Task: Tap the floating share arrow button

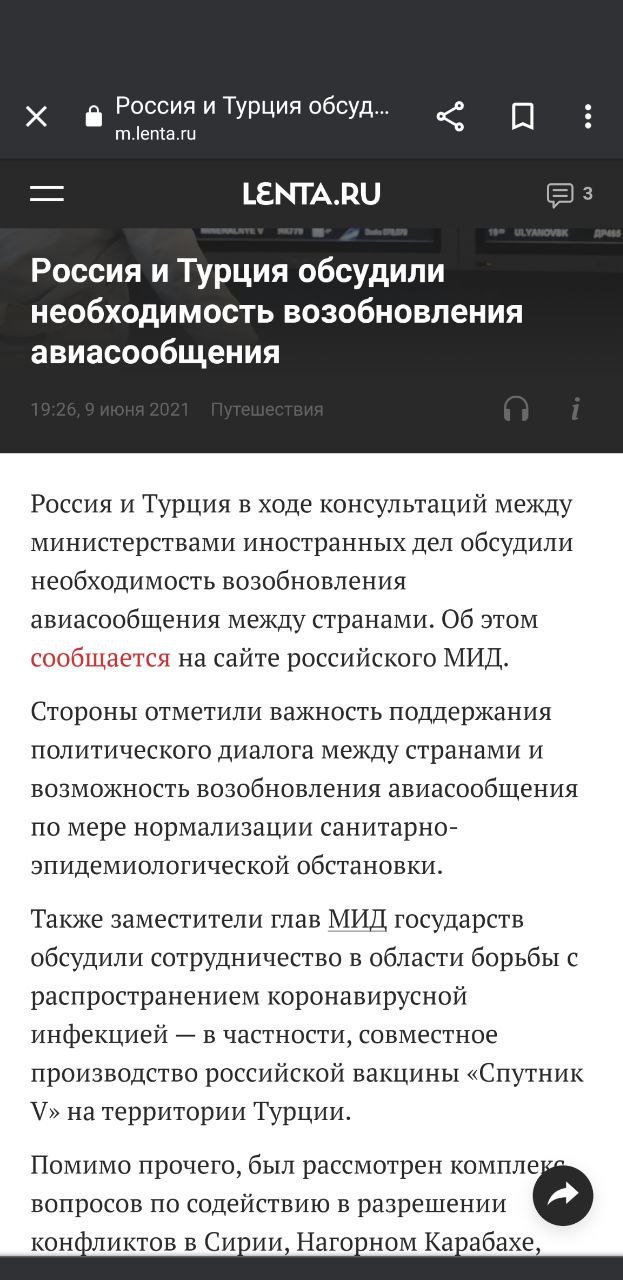Action: tap(563, 1194)
